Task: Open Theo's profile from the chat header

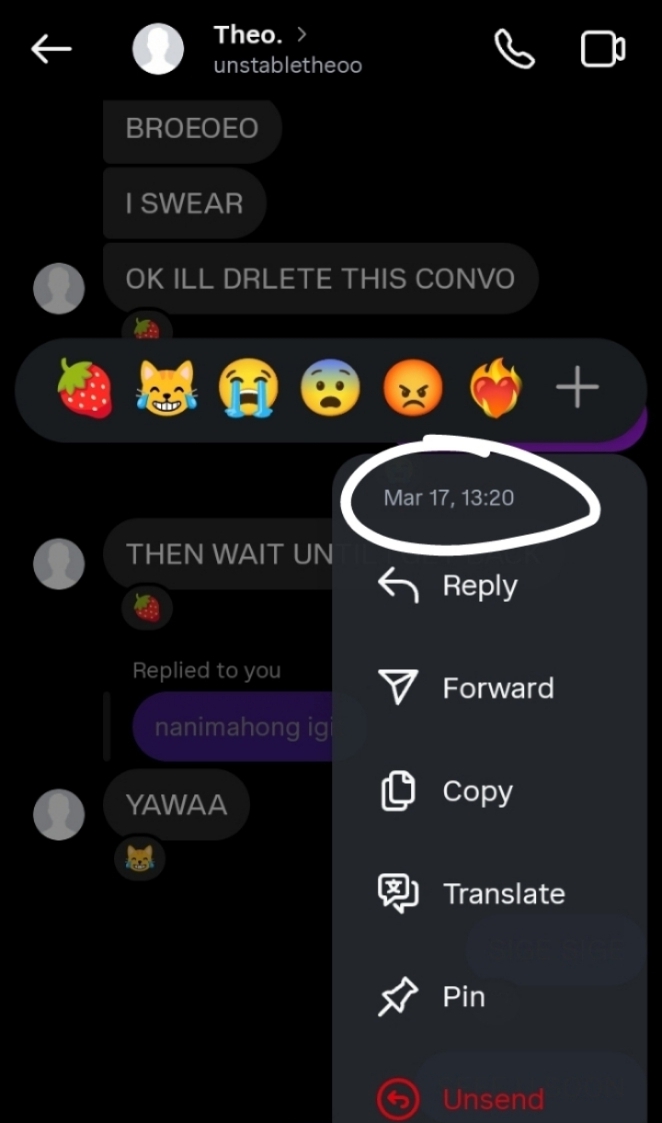Action: 258,49
